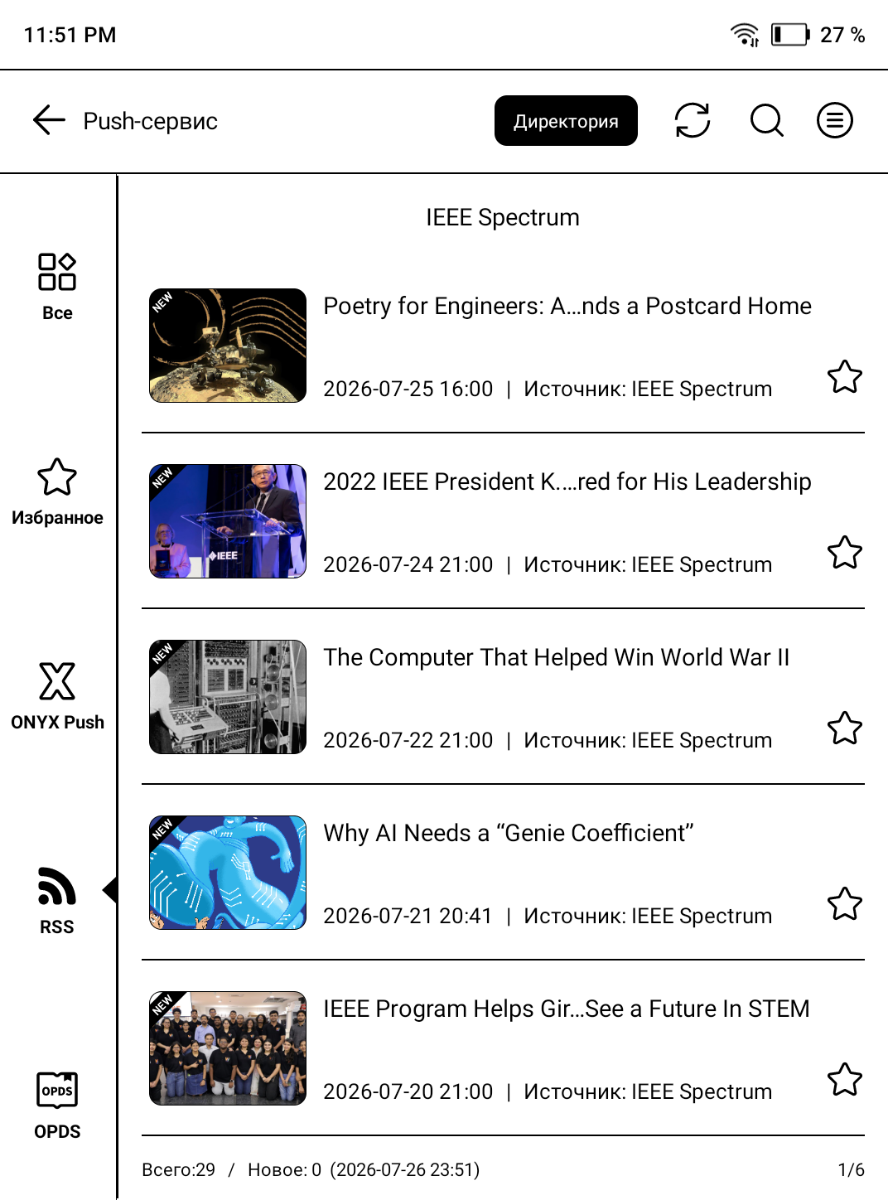The width and height of the screenshot is (888, 1200).
Task: Switch to the OPDS tab
Action: [57, 1106]
